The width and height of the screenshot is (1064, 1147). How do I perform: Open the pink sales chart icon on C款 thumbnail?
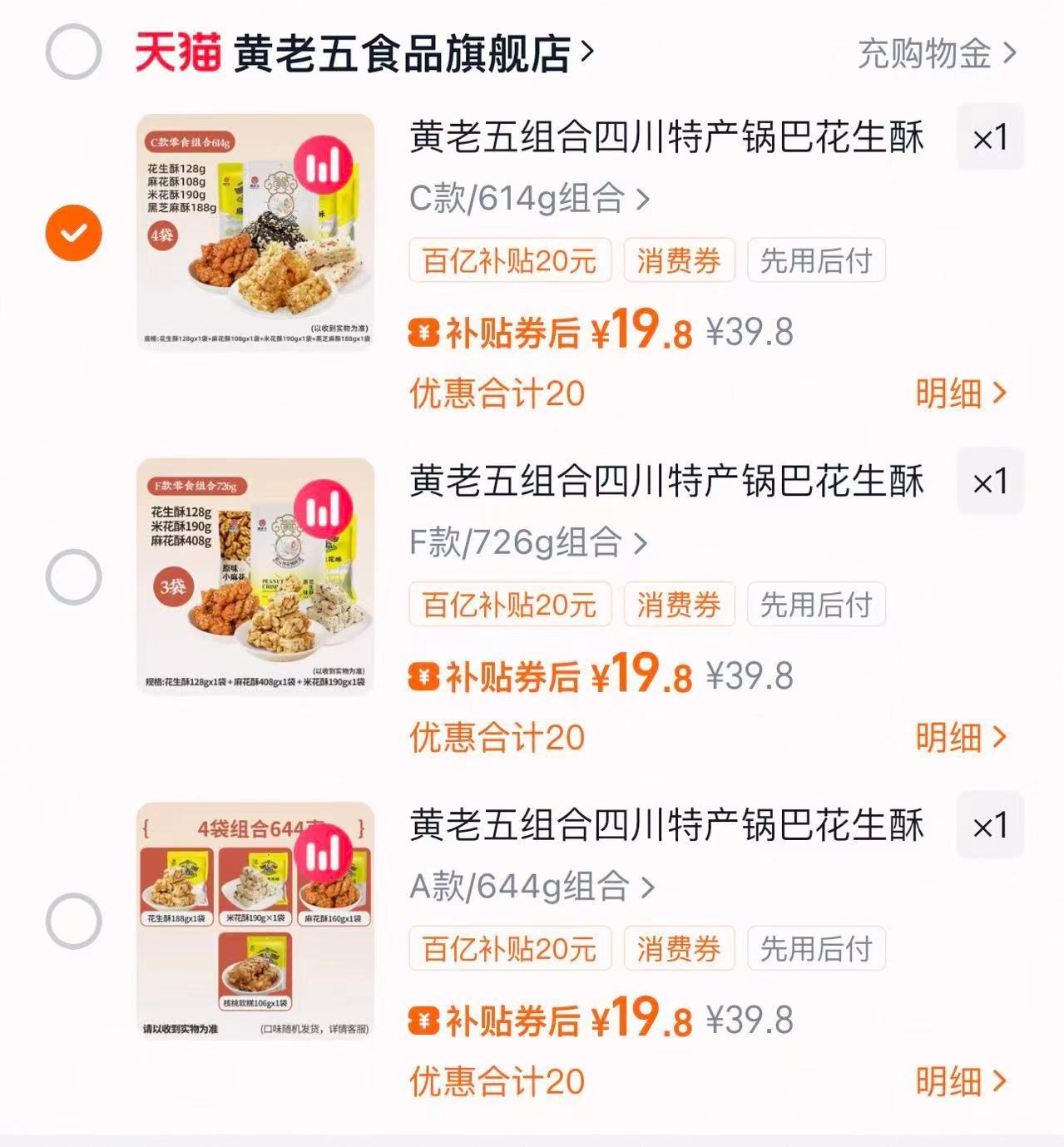pyautogui.click(x=324, y=163)
